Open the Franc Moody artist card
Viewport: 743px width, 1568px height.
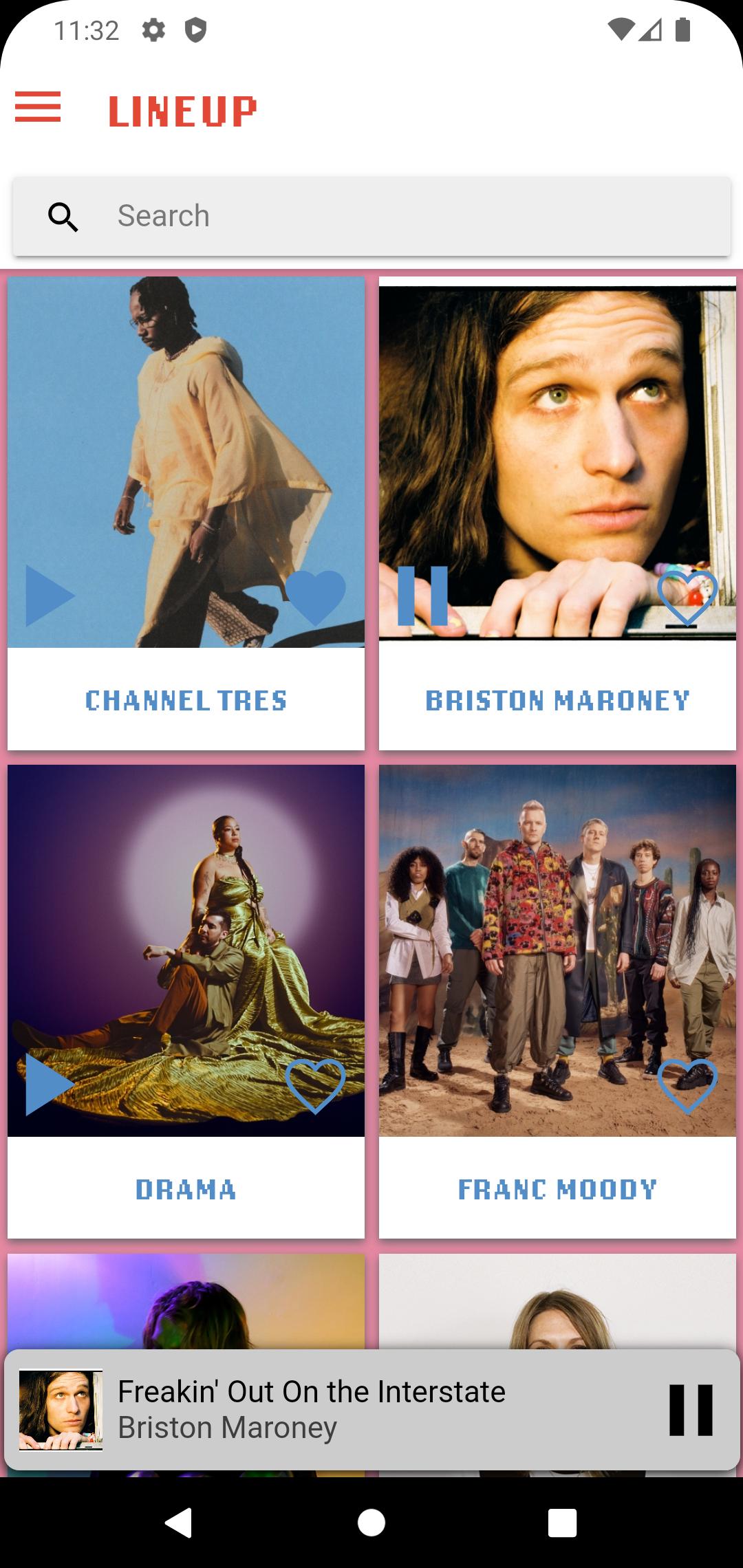[x=557, y=1001]
